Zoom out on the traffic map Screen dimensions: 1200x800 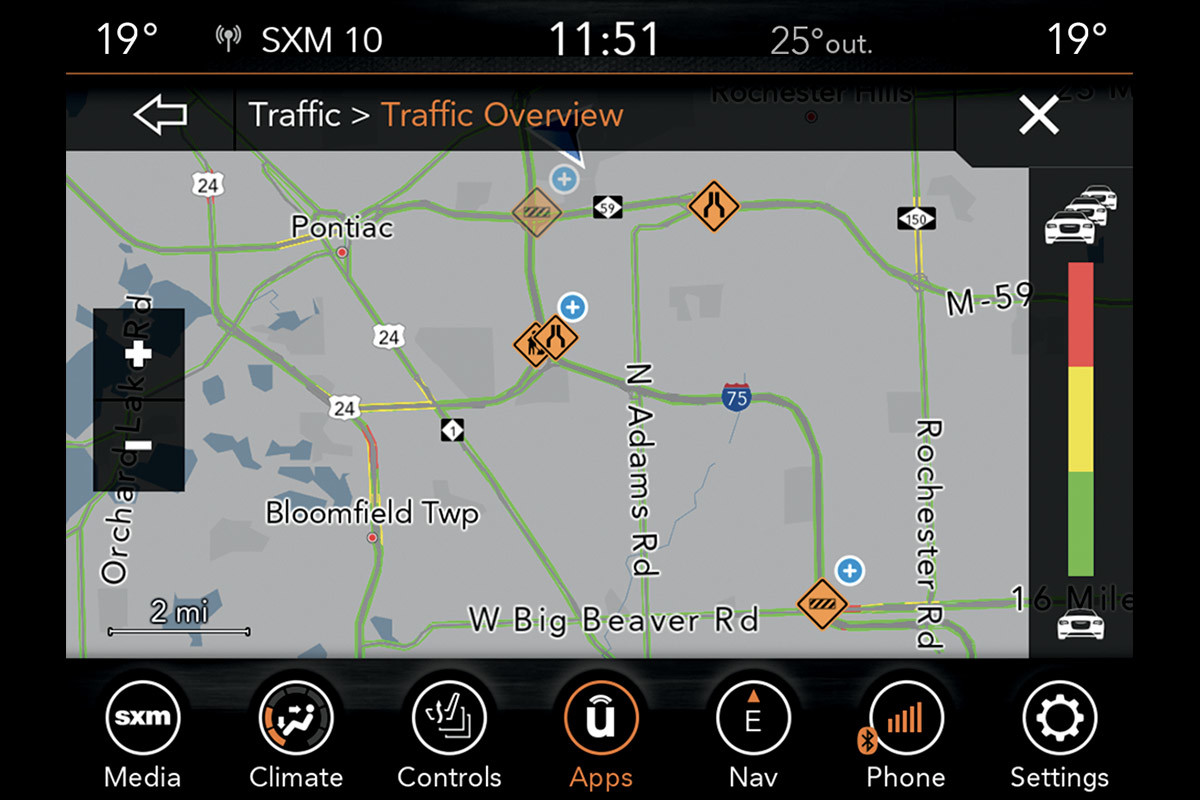click(x=138, y=445)
